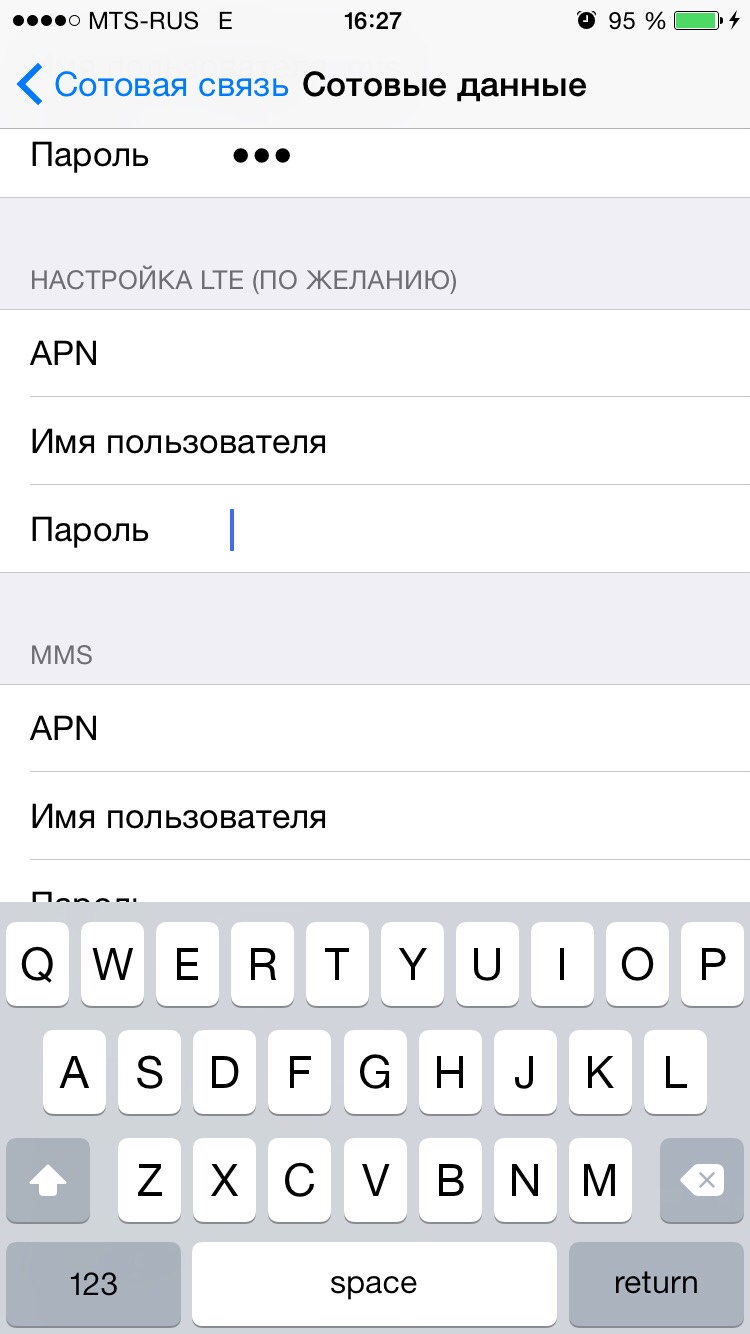Go back to Сотовая связь
The width and height of the screenshot is (750, 1334).
click(153, 85)
